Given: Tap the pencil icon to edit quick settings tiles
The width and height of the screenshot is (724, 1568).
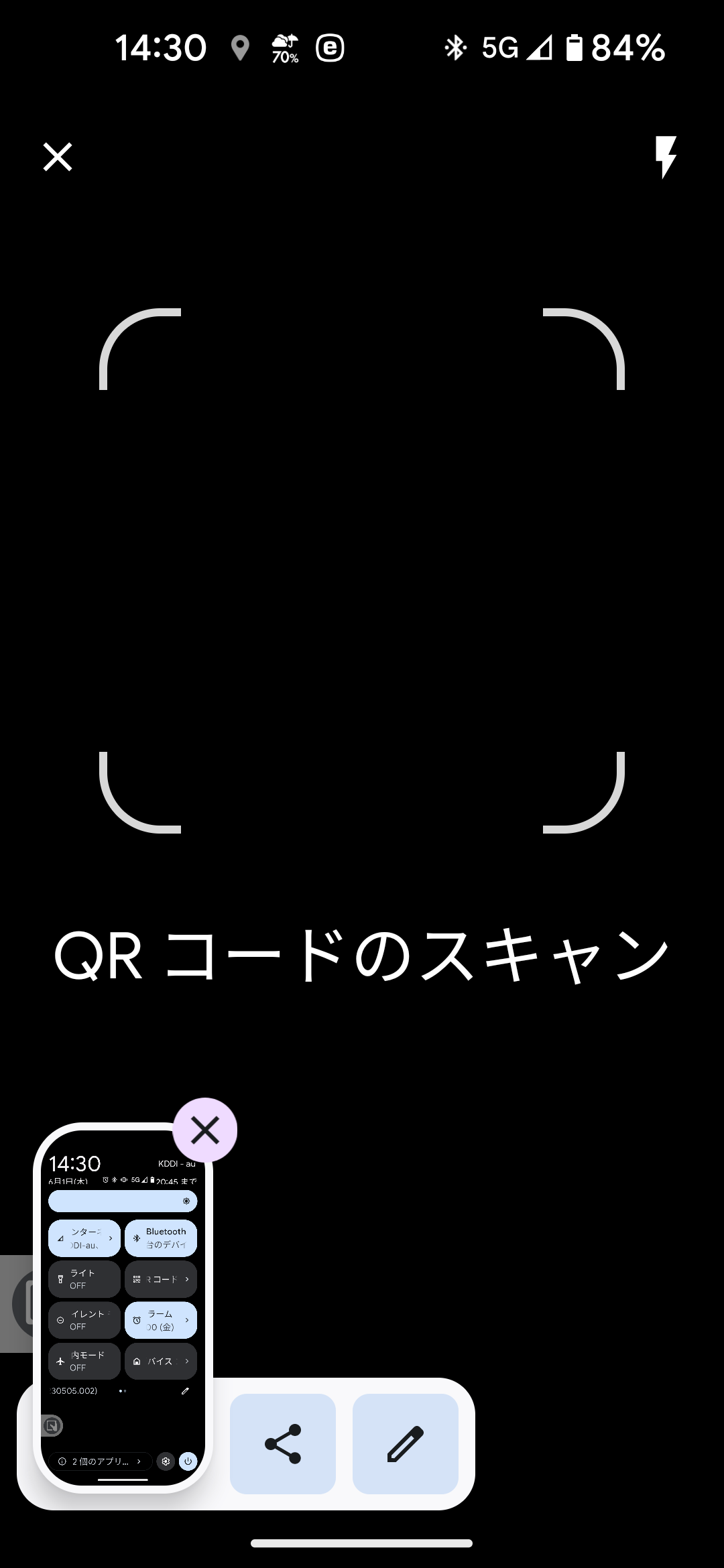Looking at the screenshot, I should click(186, 1390).
